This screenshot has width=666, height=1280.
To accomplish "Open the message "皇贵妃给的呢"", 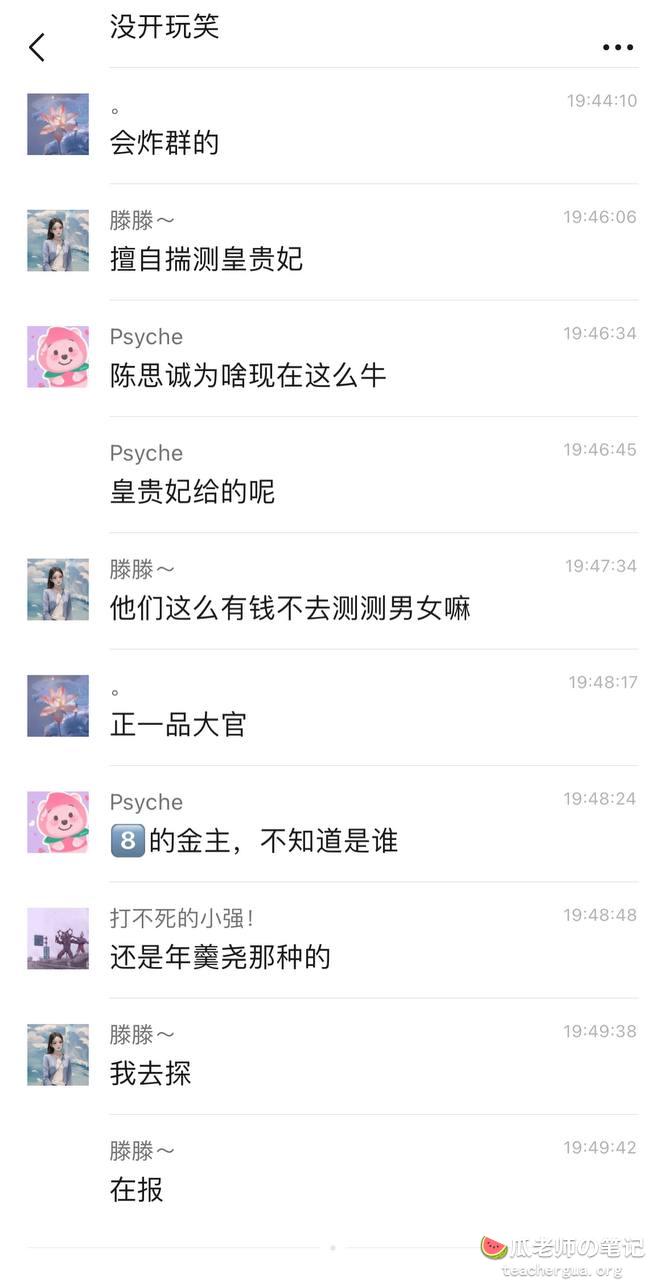I will (192, 491).
